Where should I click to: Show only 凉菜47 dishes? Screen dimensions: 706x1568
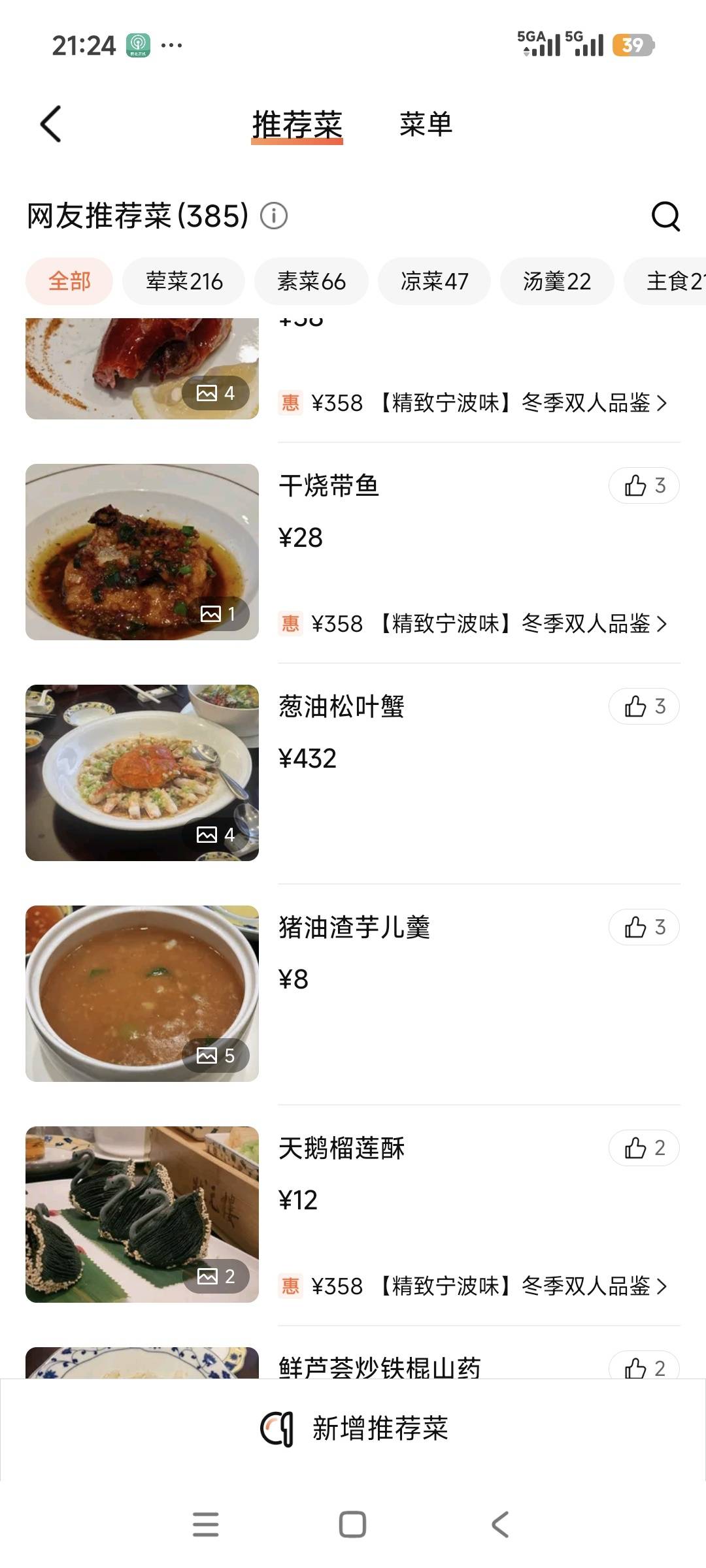[x=434, y=282]
